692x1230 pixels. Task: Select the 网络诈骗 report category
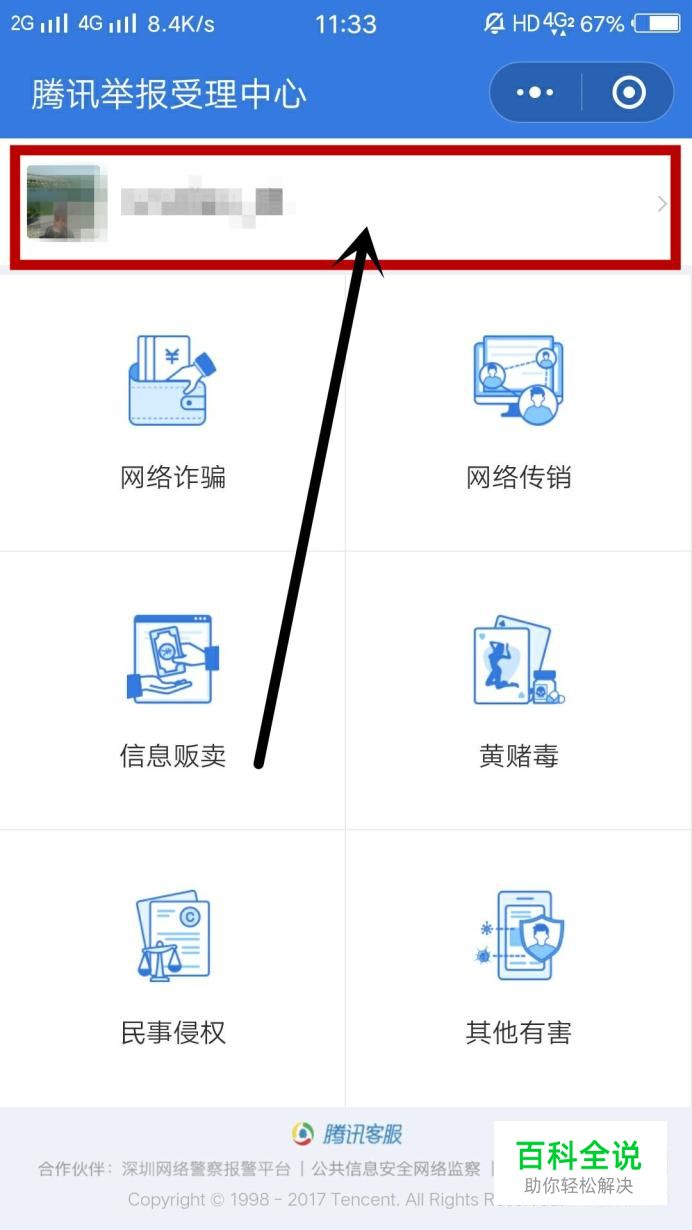(x=173, y=411)
